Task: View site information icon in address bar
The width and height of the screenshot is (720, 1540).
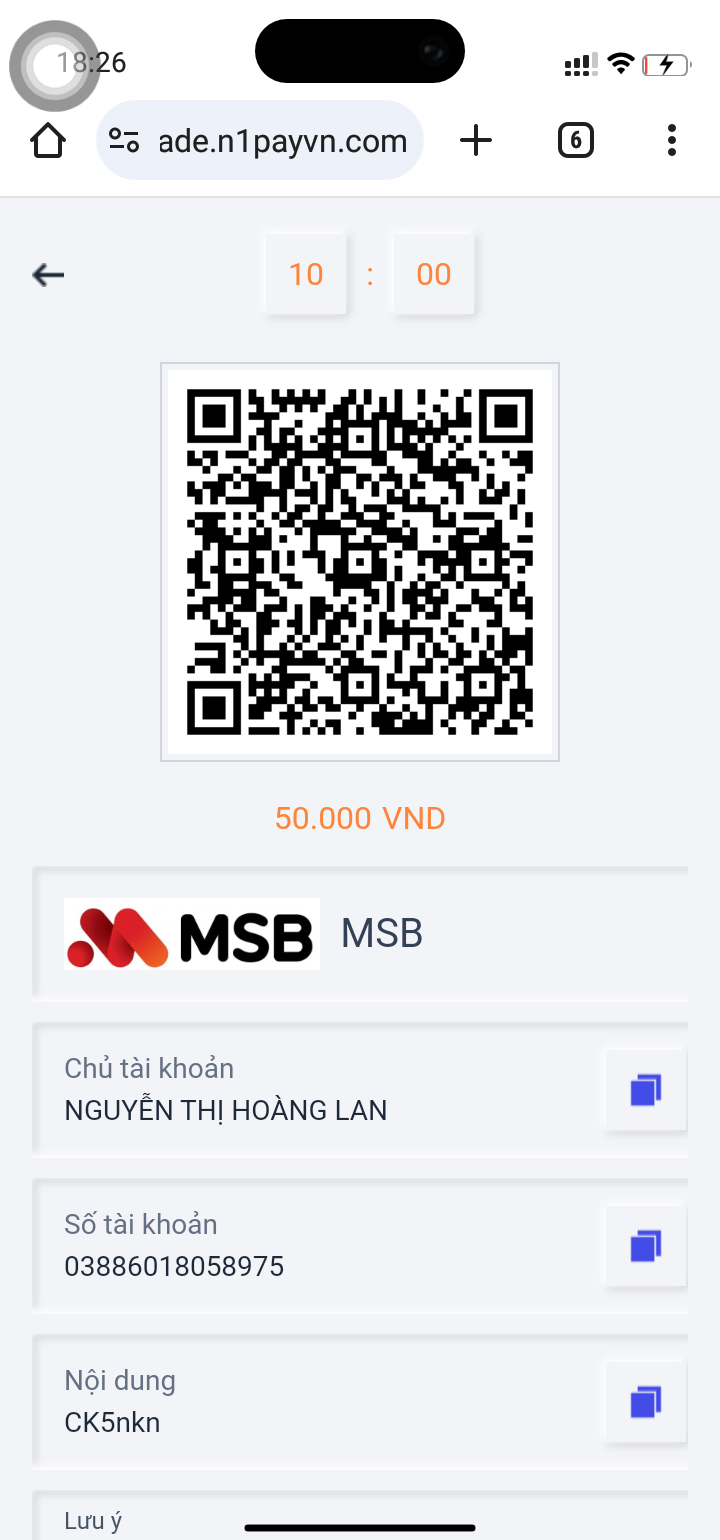Action: point(124,141)
